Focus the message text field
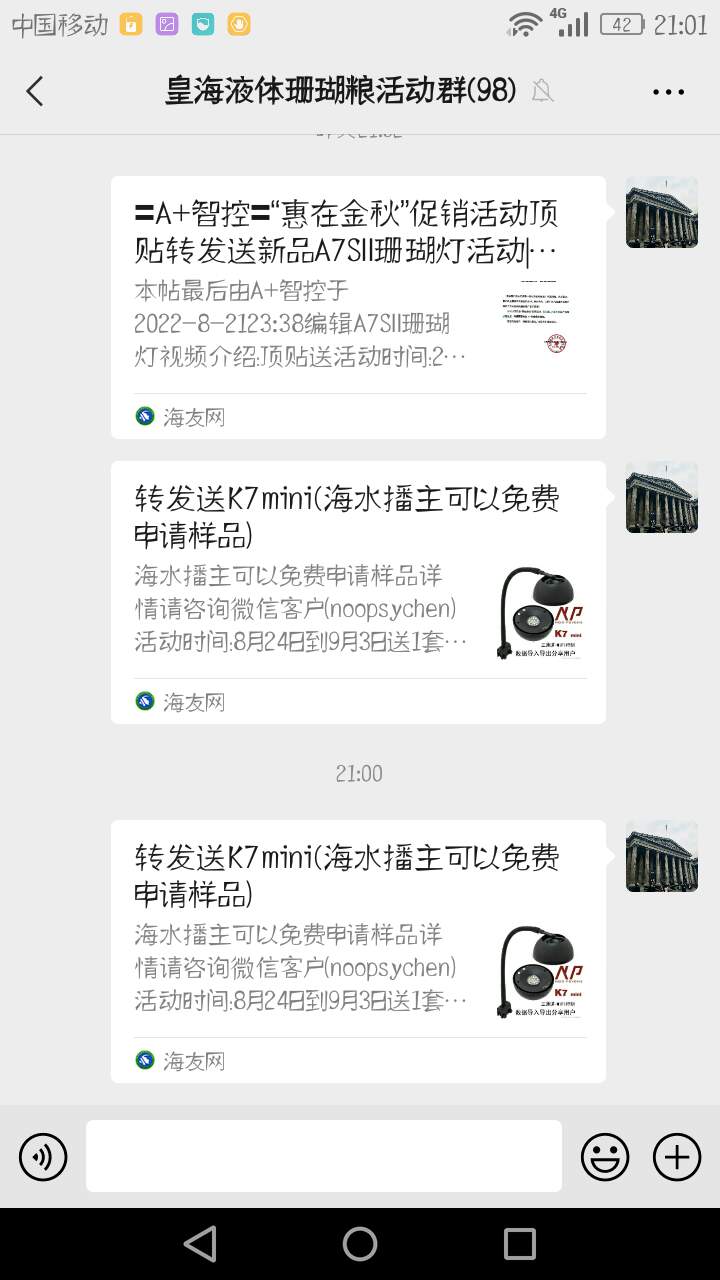This screenshot has height=1280, width=720. [323, 1156]
